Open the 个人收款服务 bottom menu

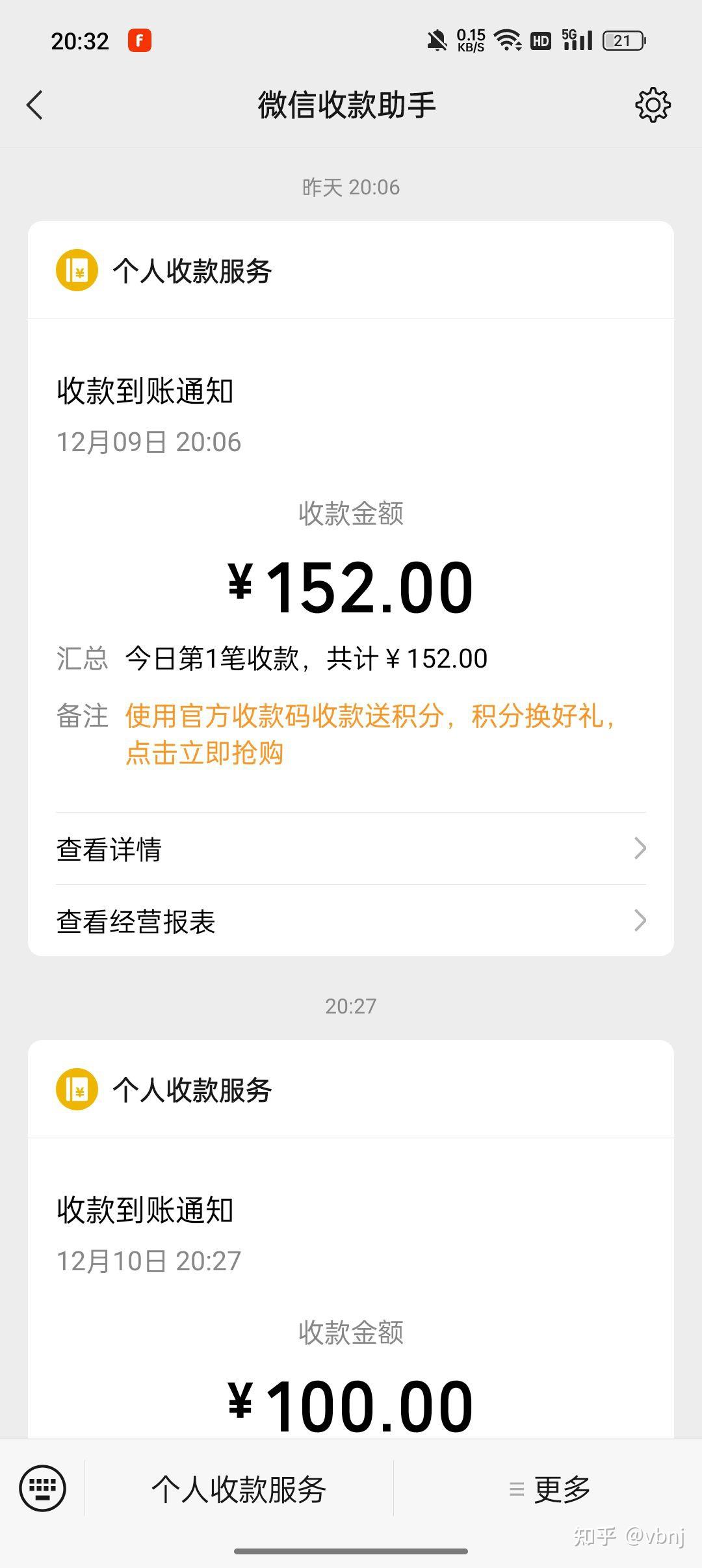(239, 1489)
